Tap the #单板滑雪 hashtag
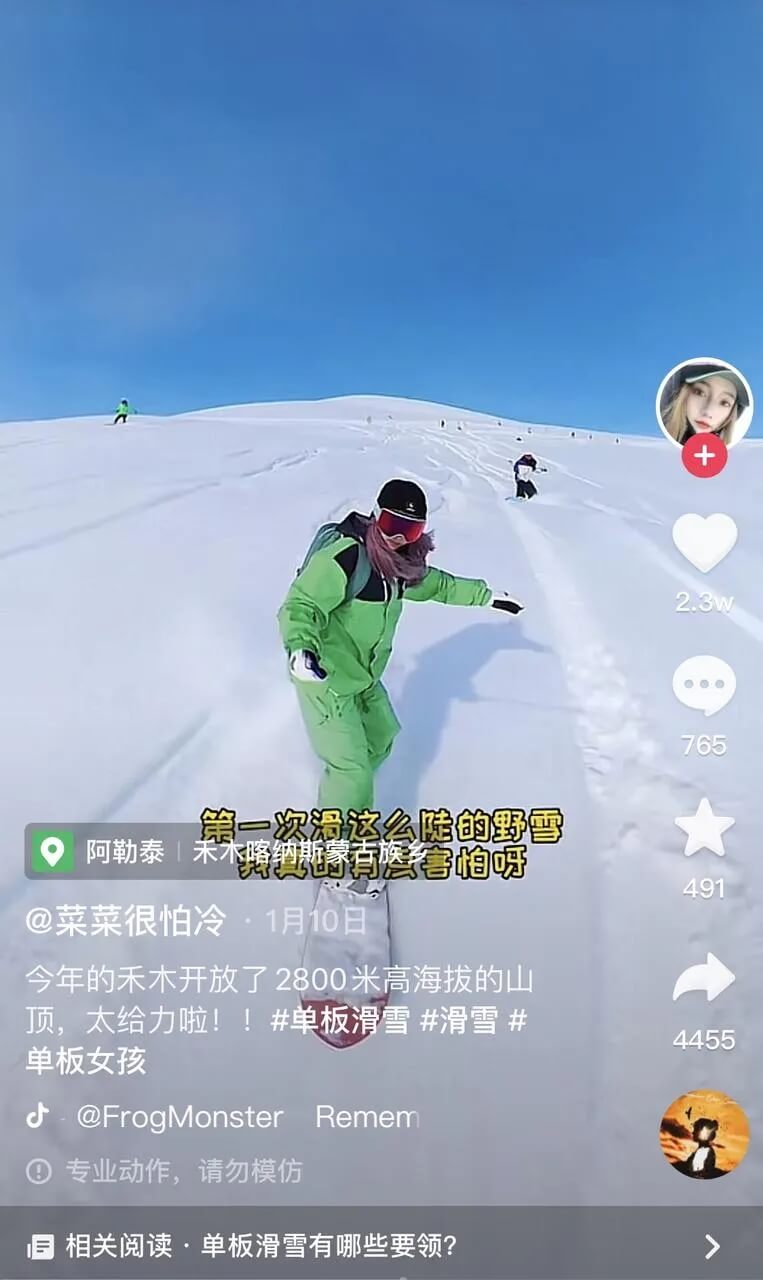The width and height of the screenshot is (763, 1280). click(340, 1020)
